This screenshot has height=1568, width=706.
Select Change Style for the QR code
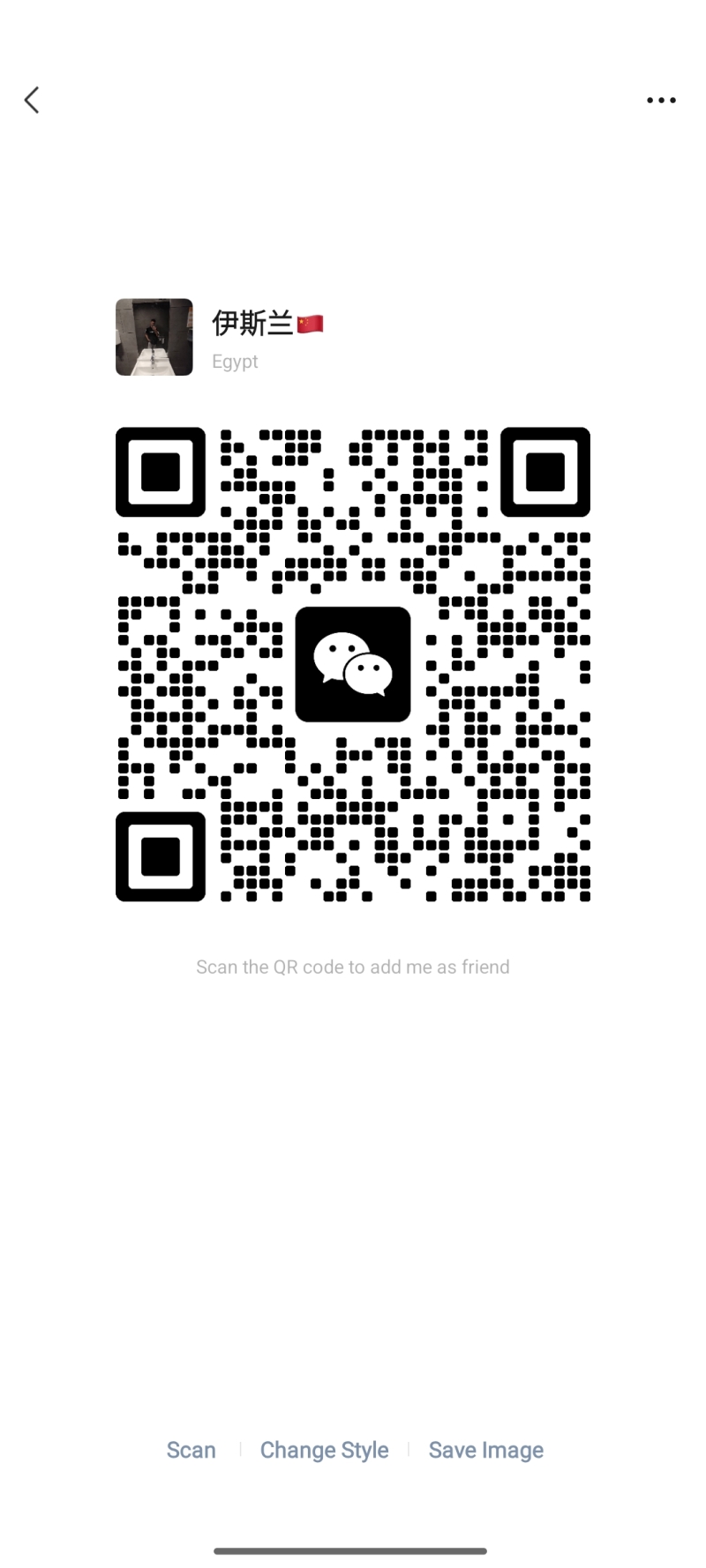click(x=324, y=1450)
